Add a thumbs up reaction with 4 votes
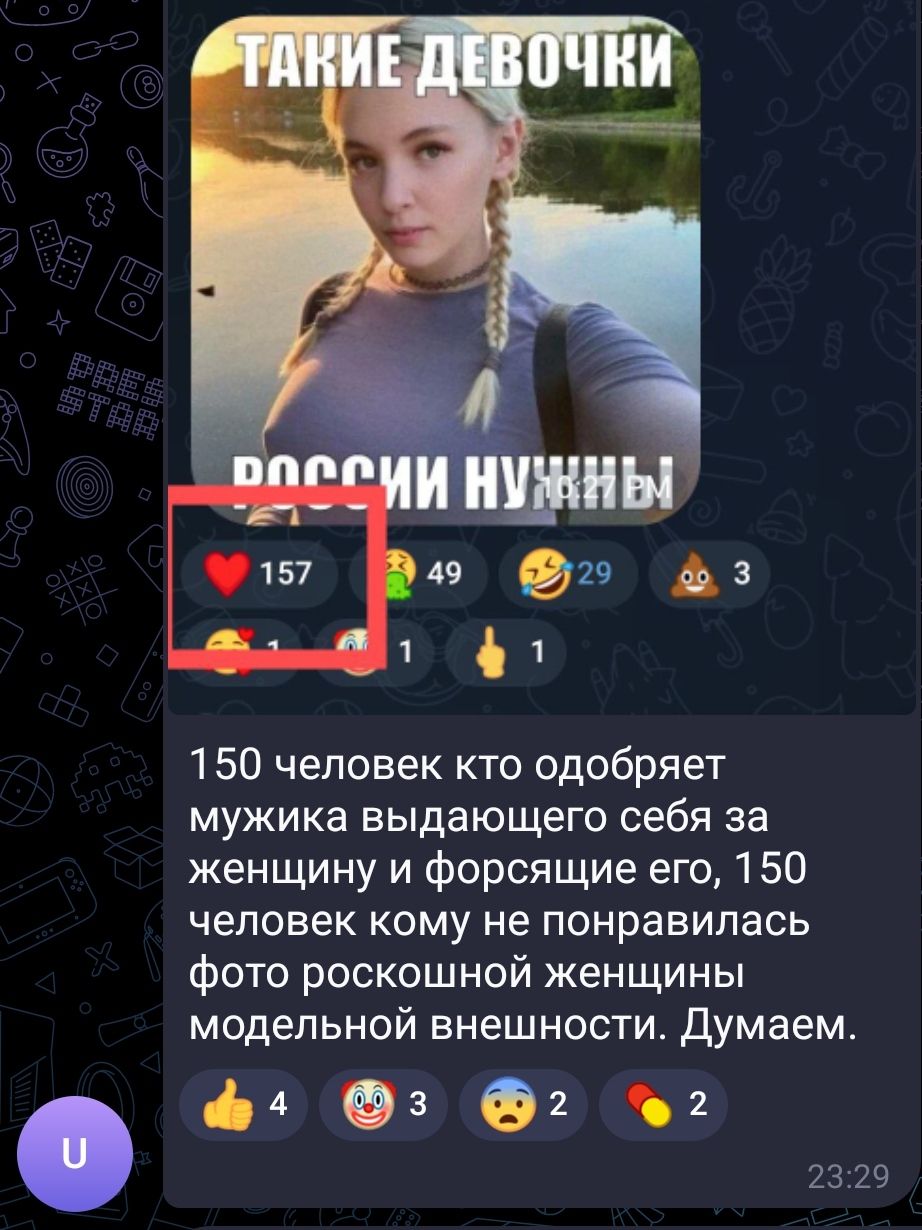Screen dimensions: 922x1230 [243, 1105]
